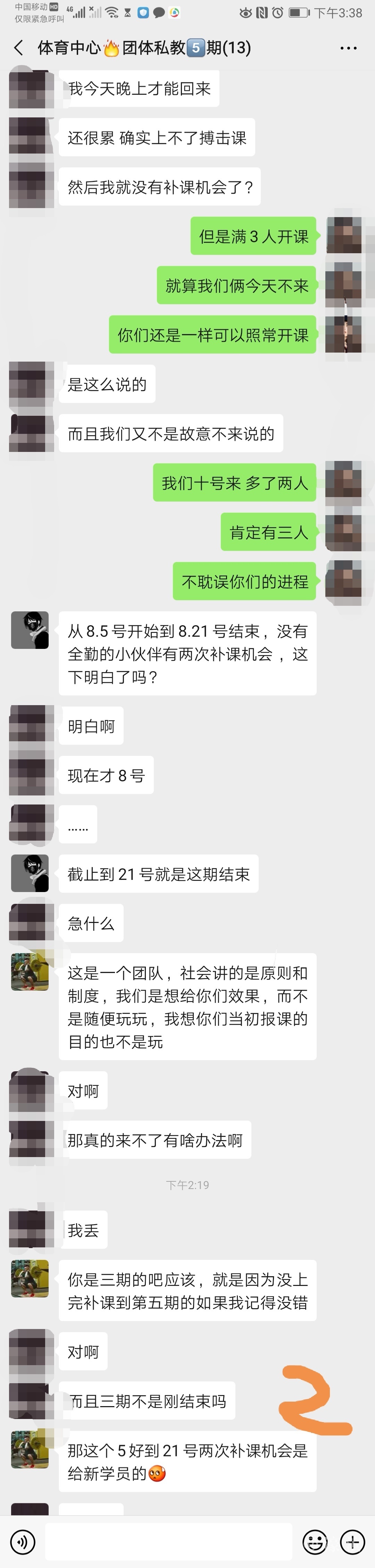Screen dimensions: 375x1568
Task: Open avatar beside '从8.5号开始到8.21号结束' message
Action: pyautogui.click(x=30, y=630)
